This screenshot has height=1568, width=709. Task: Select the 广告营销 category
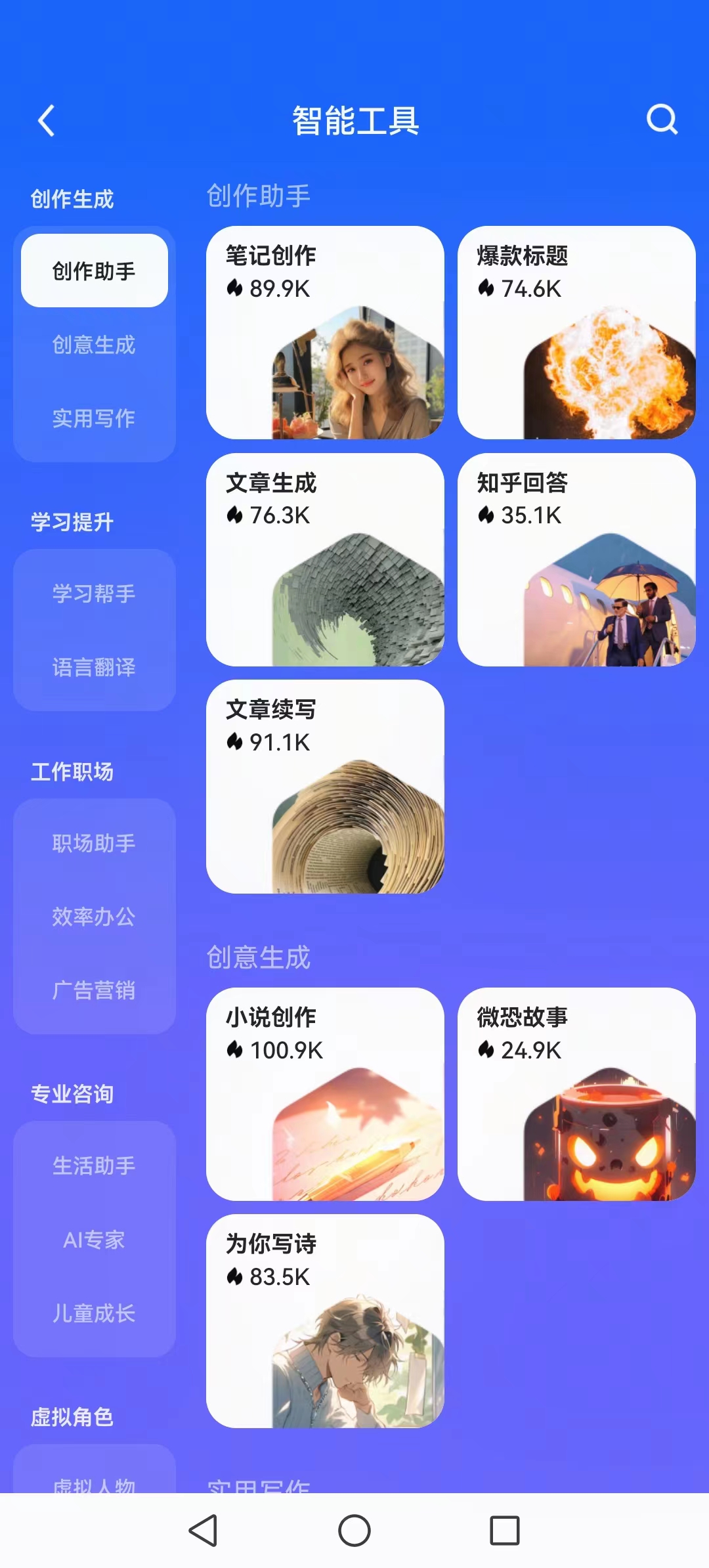coord(94,990)
